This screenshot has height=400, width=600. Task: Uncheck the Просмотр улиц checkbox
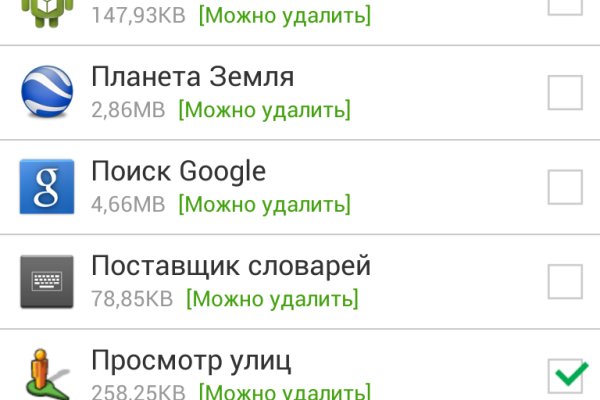point(566,375)
